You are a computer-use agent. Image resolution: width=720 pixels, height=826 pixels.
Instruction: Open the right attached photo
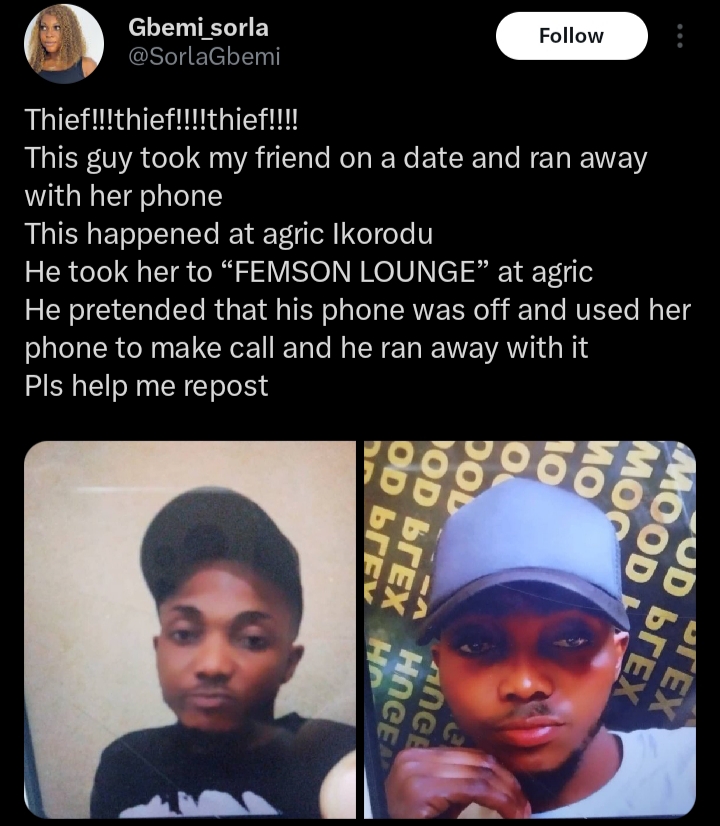click(x=530, y=629)
